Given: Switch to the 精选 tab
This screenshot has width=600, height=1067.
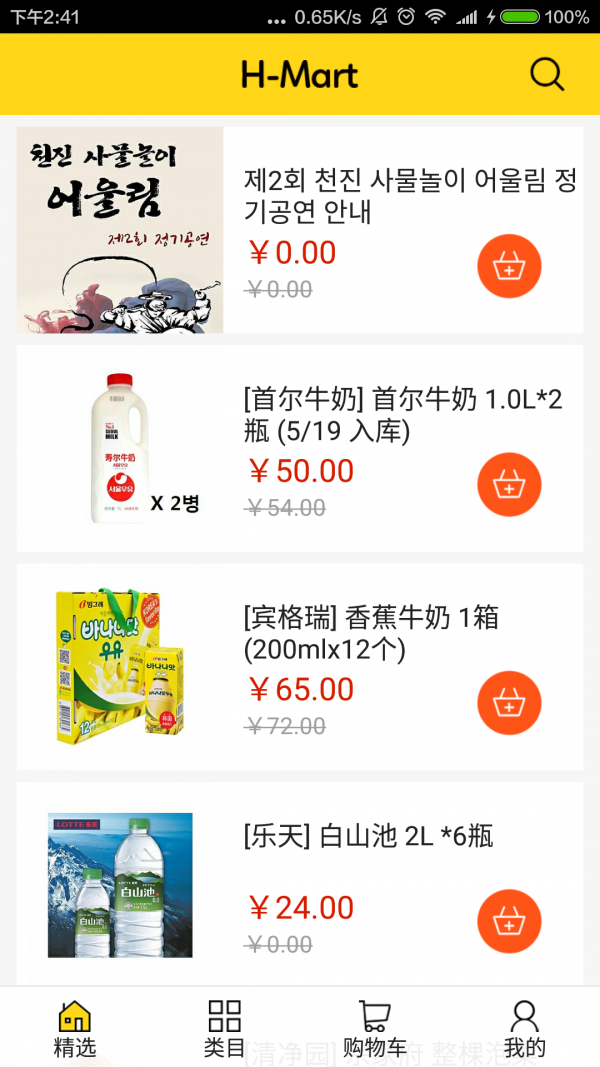Looking at the screenshot, I should coord(75,1028).
